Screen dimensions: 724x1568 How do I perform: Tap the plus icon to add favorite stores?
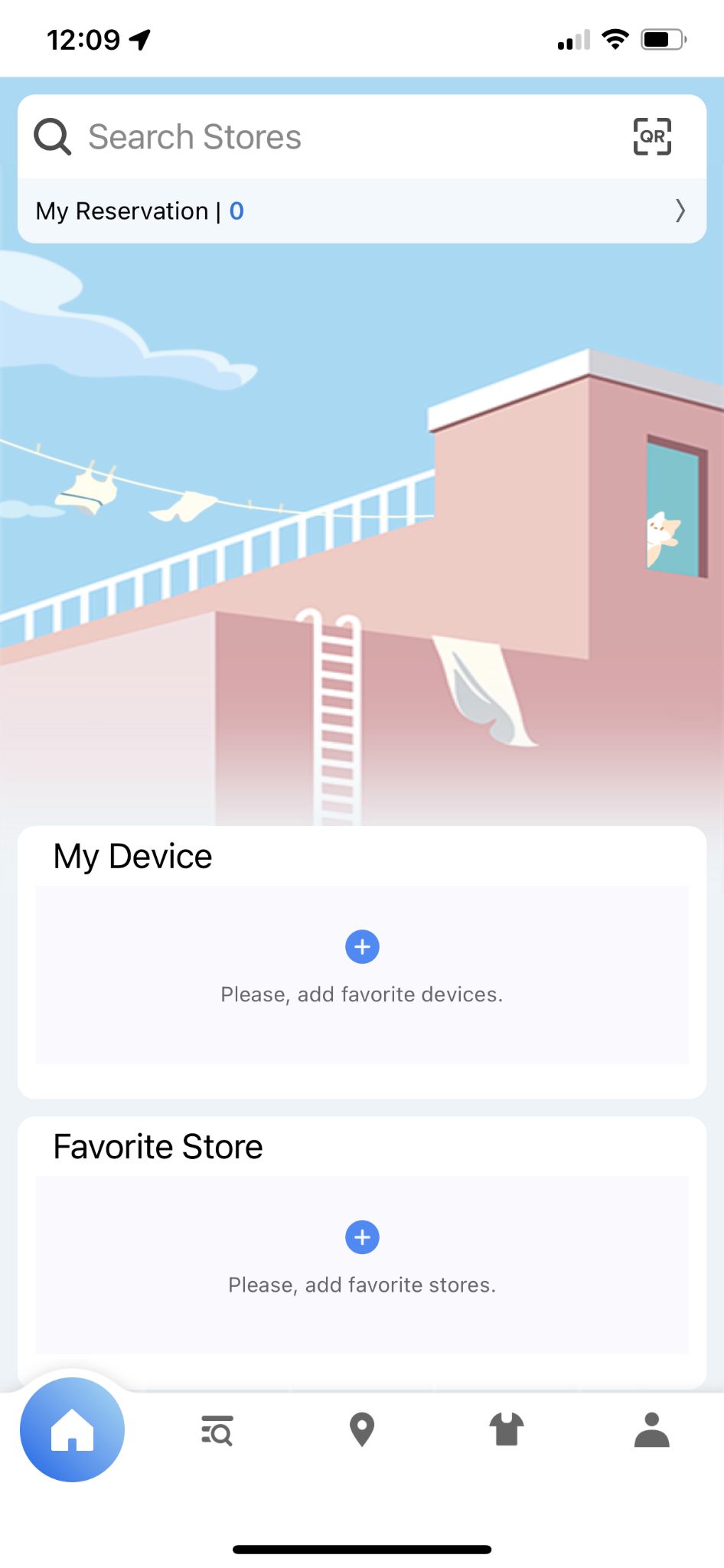361,1237
